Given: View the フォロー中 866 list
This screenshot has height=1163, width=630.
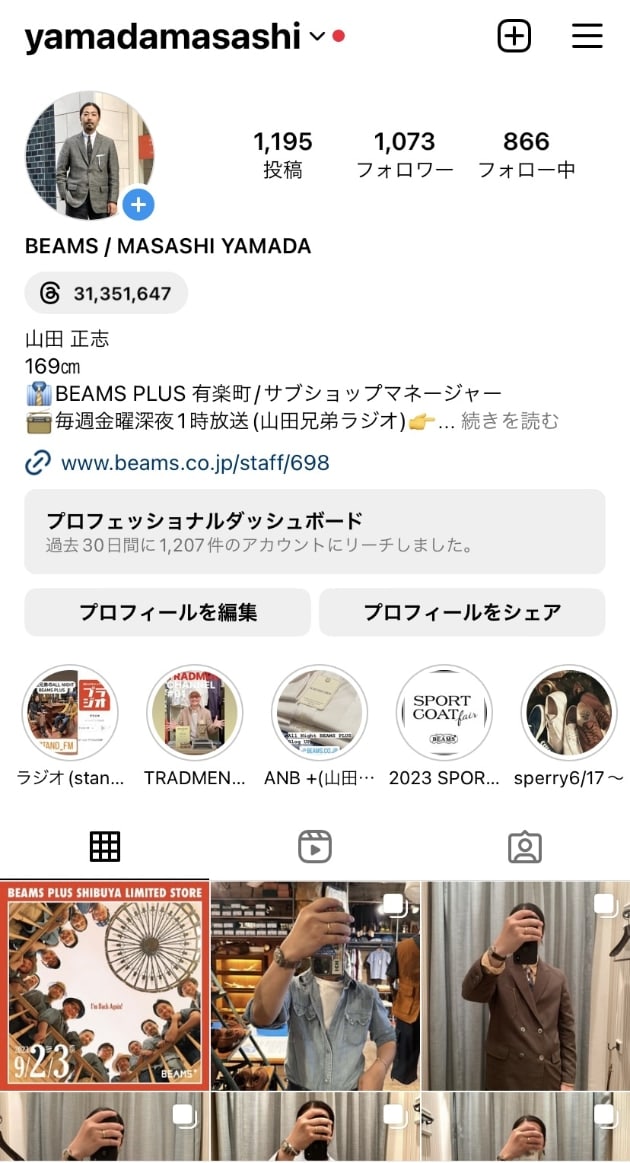Looking at the screenshot, I should click(526, 154).
